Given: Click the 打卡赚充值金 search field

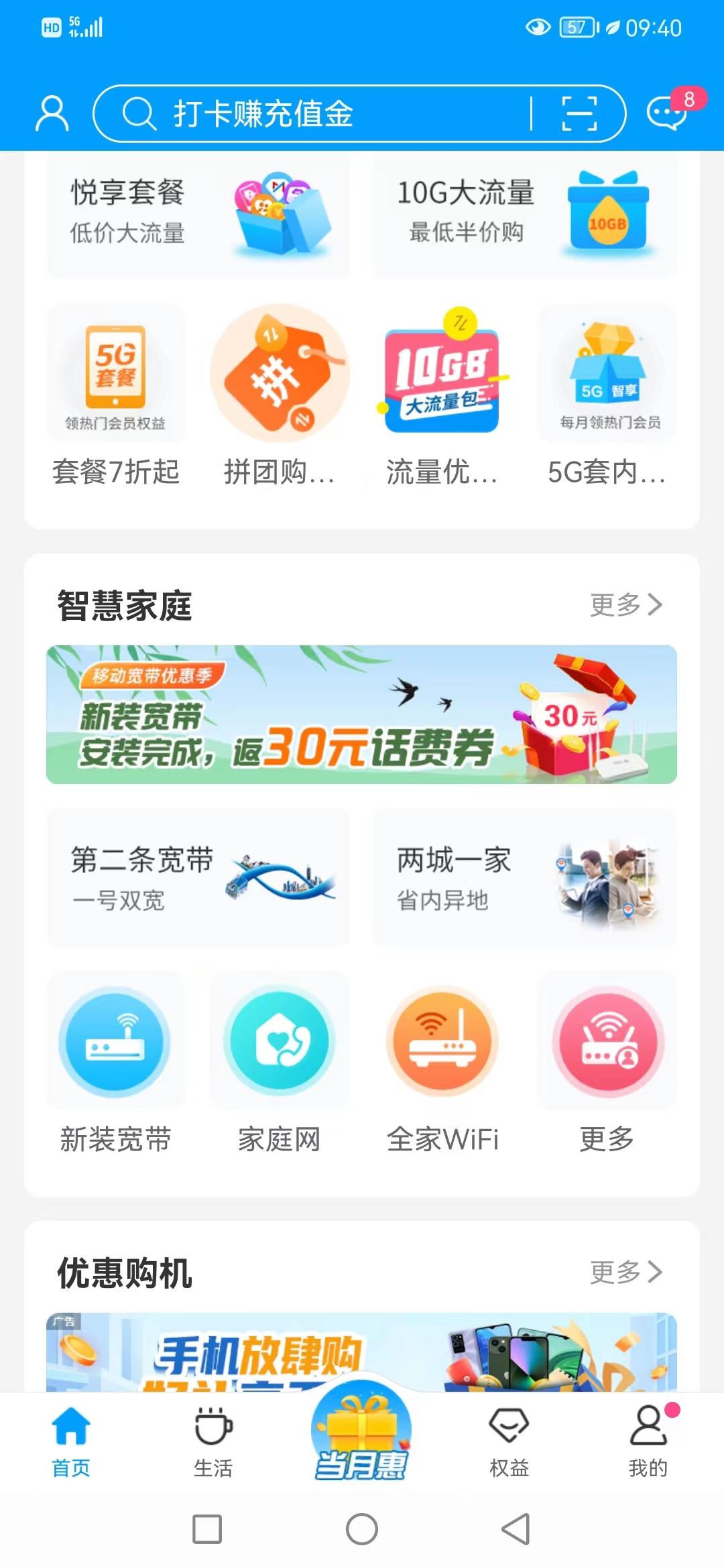Looking at the screenshot, I should [302, 114].
